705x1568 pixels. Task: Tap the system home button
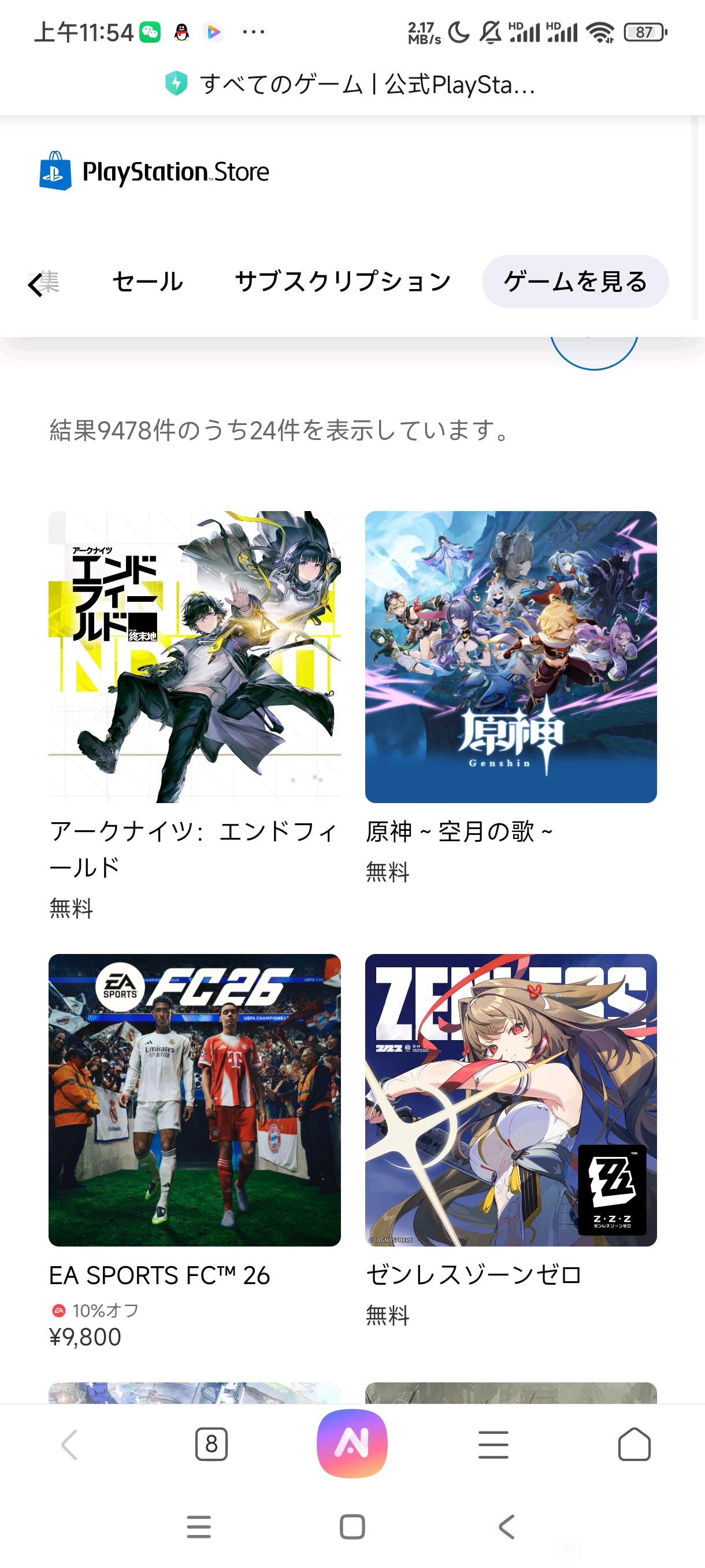[352, 1526]
